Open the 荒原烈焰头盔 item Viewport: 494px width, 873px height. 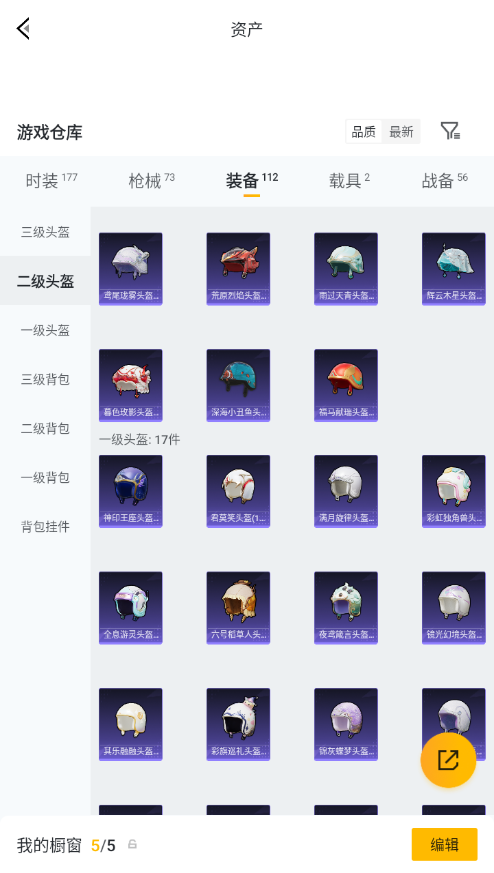(x=238, y=269)
